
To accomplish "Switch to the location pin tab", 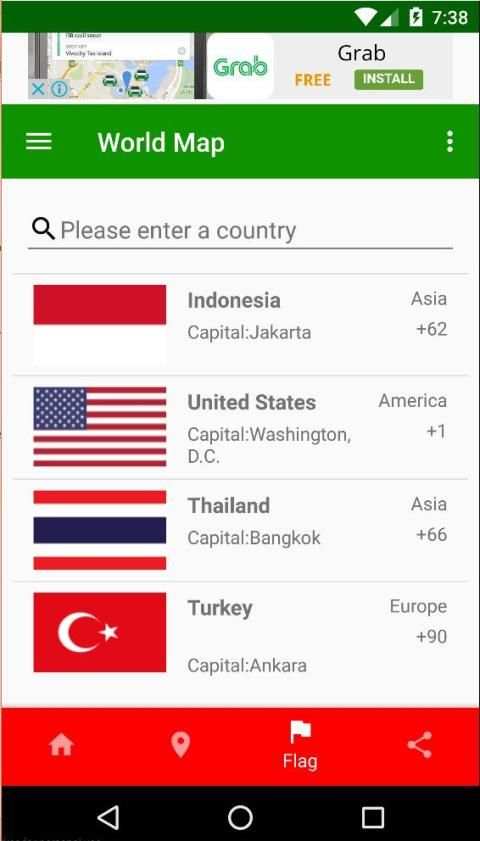I will click(x=180, y=745).
